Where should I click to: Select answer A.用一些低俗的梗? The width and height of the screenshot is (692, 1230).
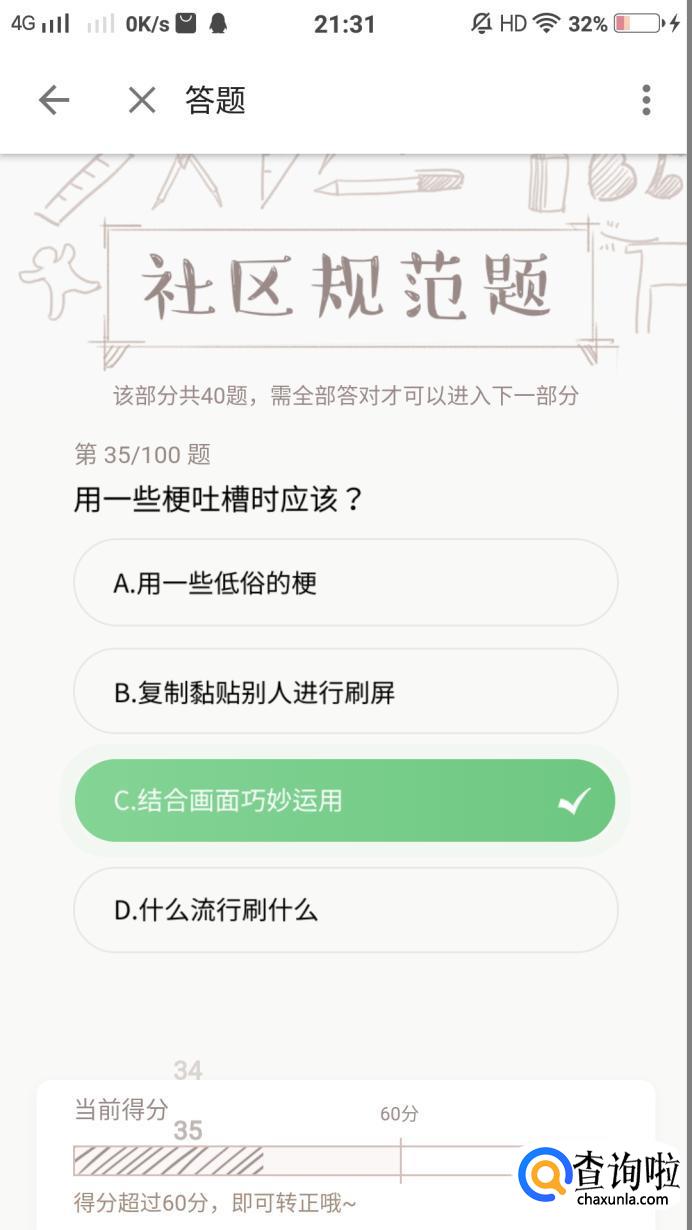pyautogui.click(x=345, y=583)
